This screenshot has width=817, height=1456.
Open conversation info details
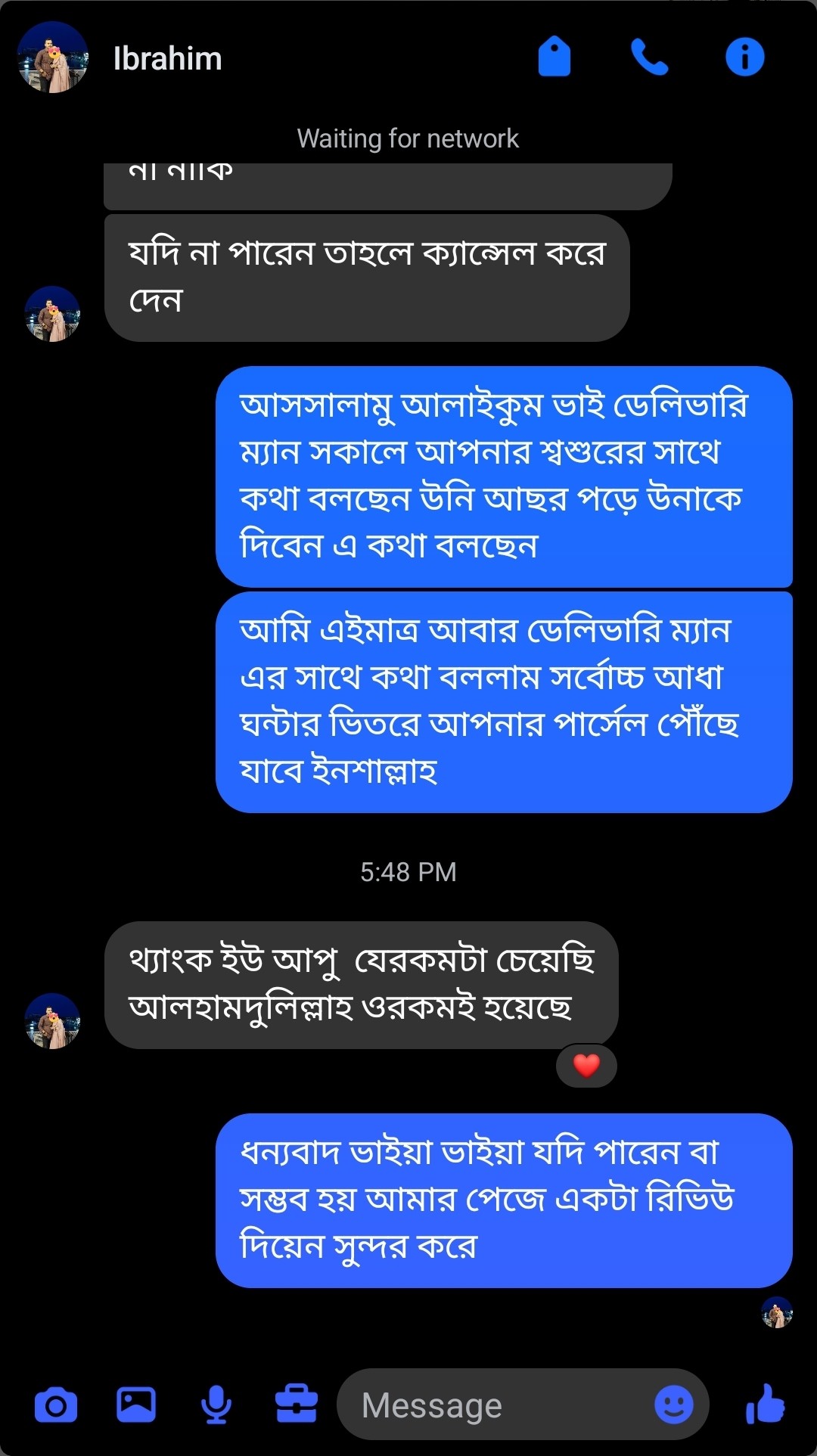tap(745, 57)
